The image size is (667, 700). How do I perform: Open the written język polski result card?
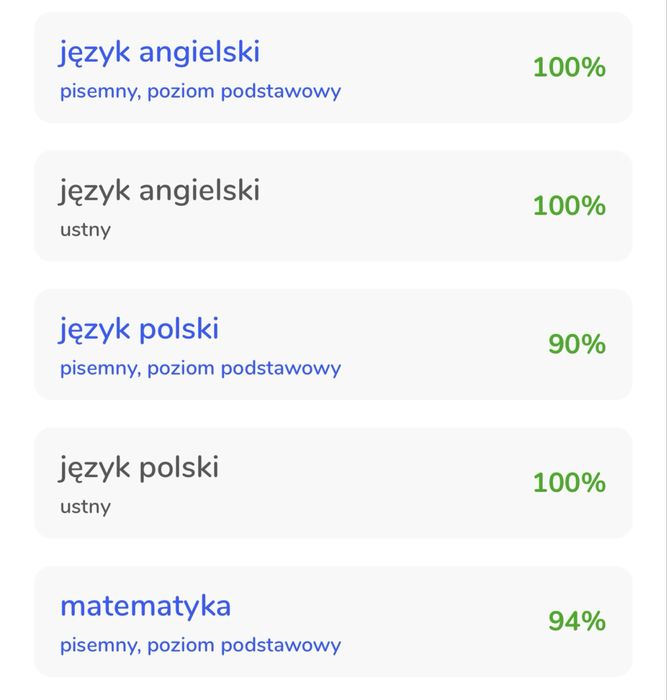pos(333,345)
